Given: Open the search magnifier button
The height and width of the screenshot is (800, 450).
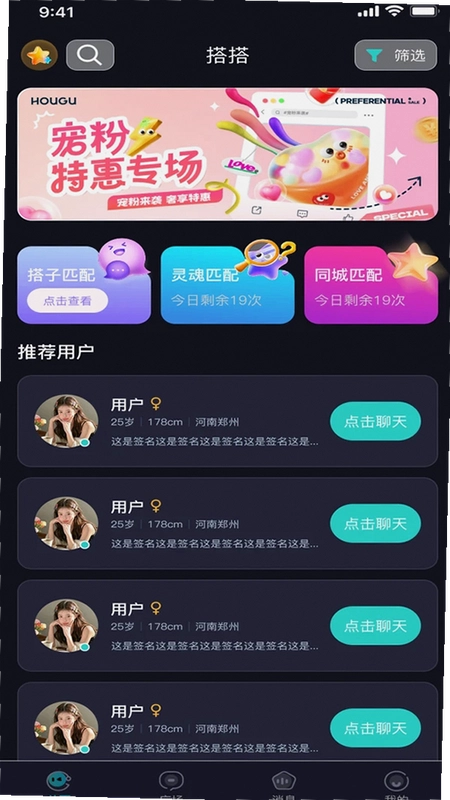Looking at the screenshot, I should coord(90,55).
